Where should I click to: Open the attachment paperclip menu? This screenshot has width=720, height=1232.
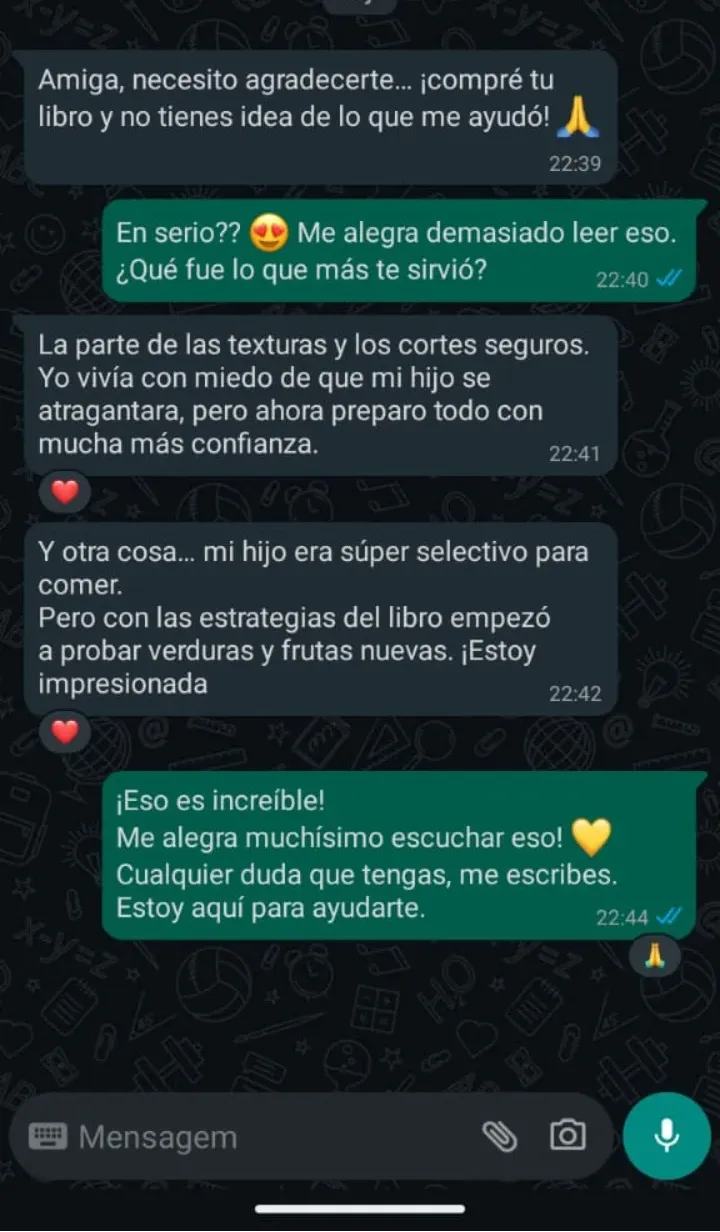499,1136
